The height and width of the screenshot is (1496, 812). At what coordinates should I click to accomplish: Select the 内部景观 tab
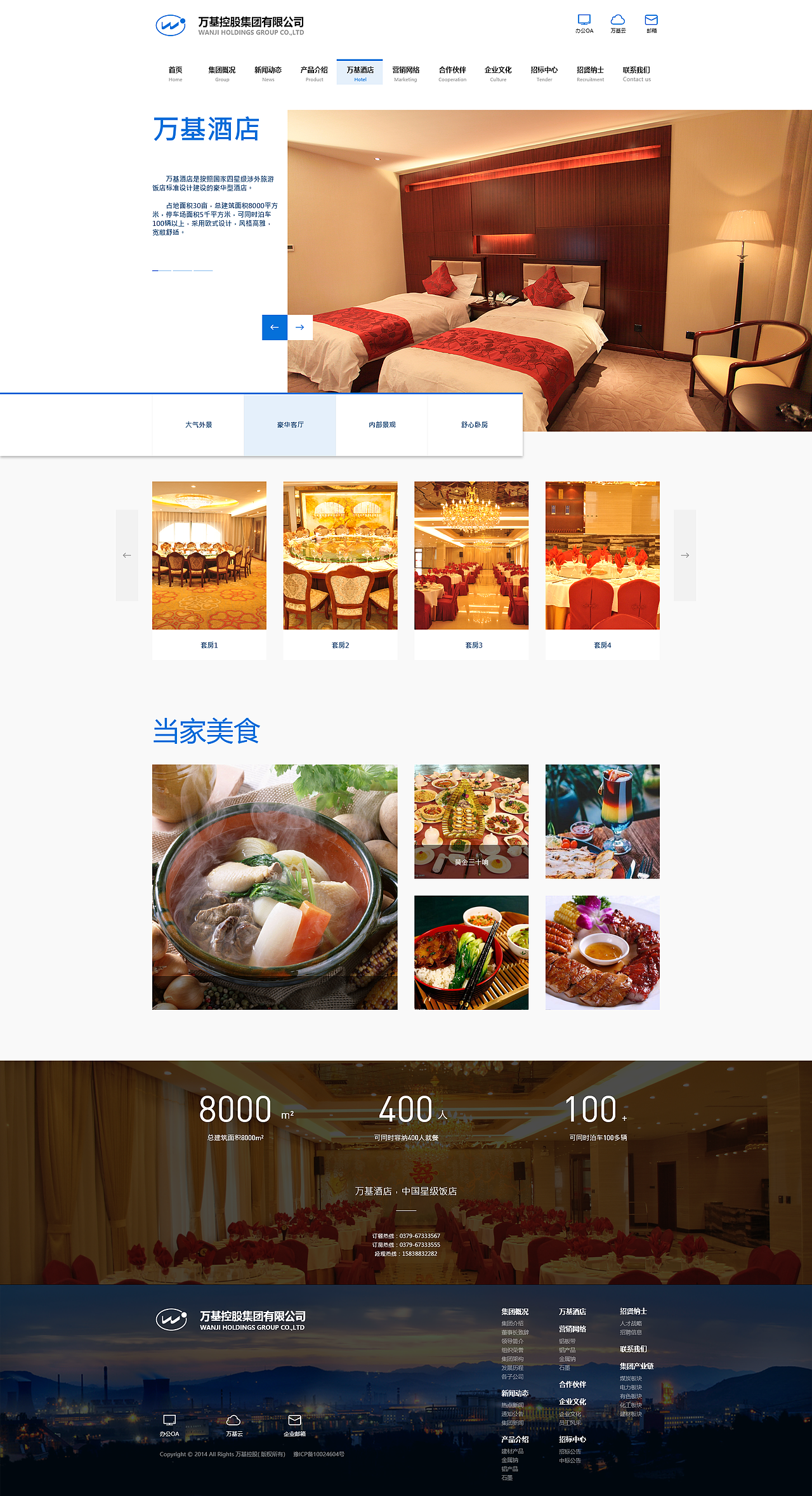[381, 425]
